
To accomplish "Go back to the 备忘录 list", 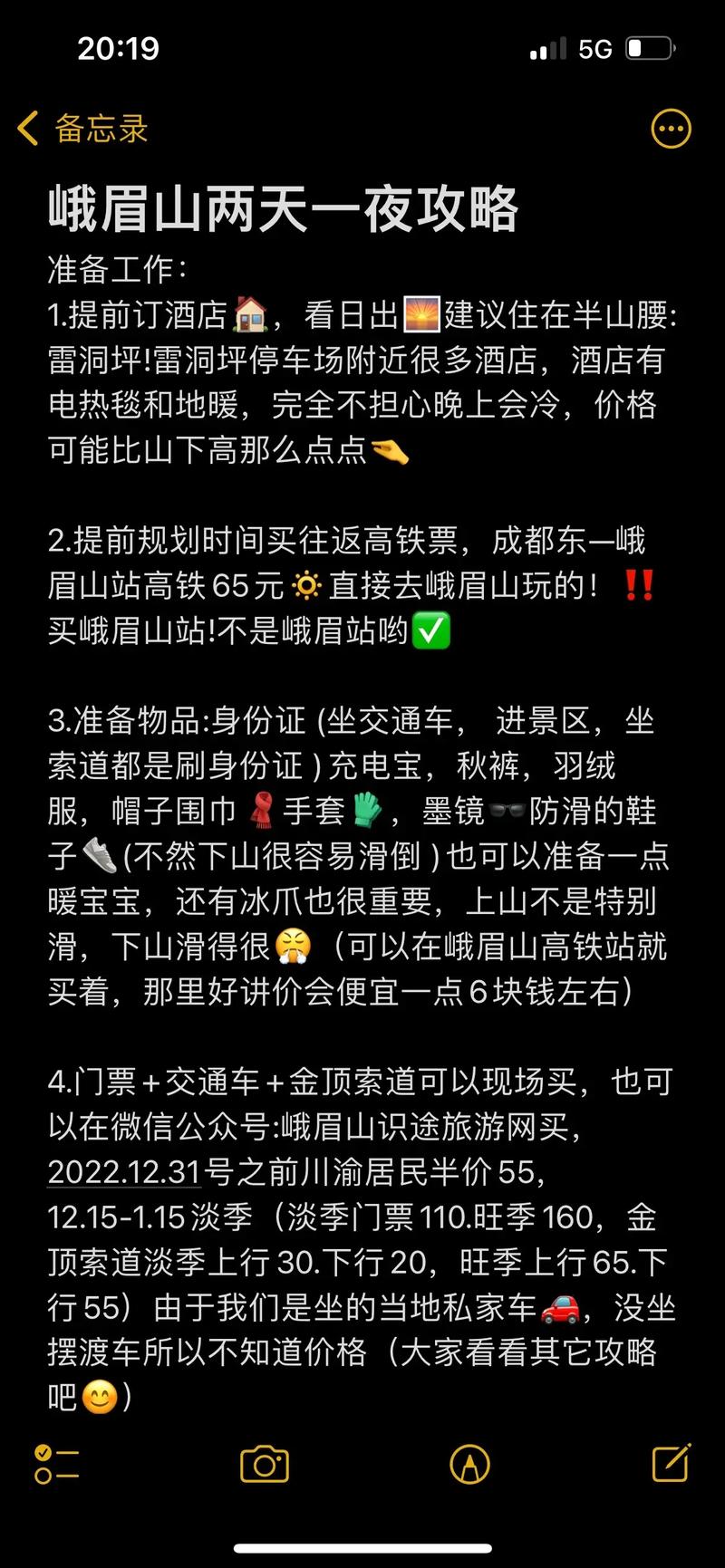I will pos(82,129).
